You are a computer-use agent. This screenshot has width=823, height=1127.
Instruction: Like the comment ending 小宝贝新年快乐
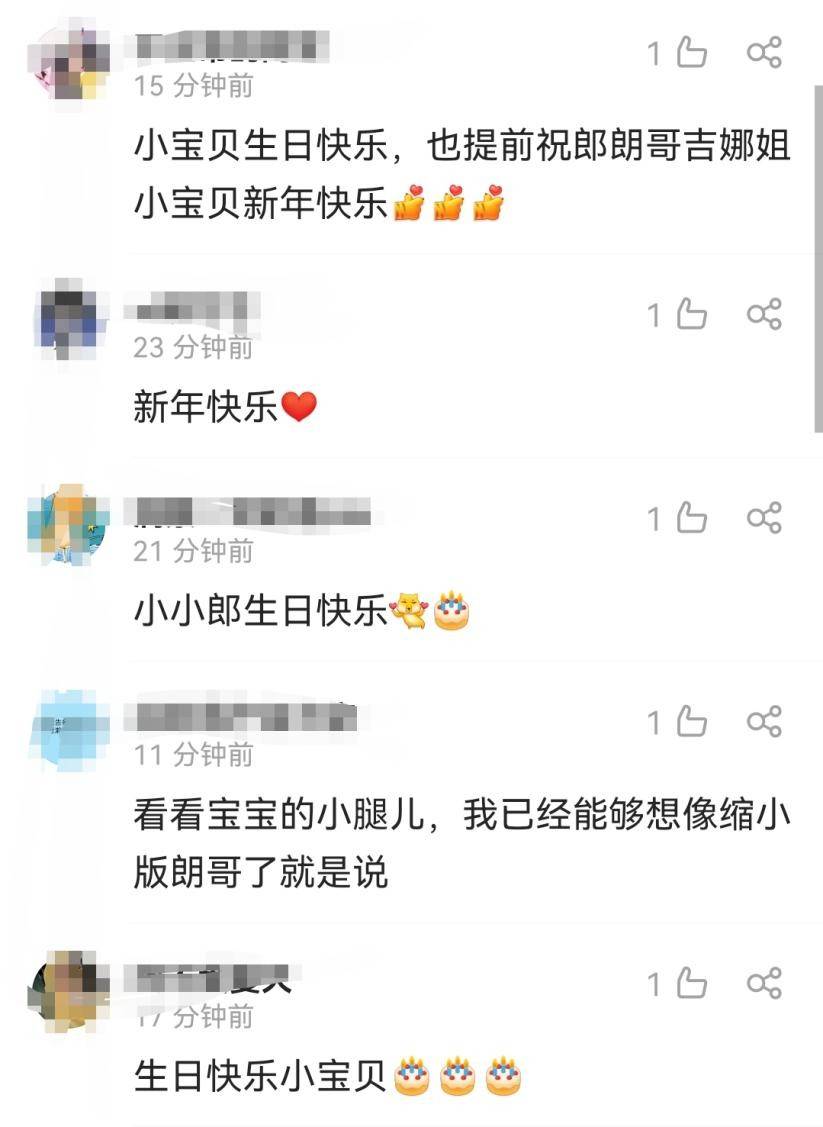point(691,53)
